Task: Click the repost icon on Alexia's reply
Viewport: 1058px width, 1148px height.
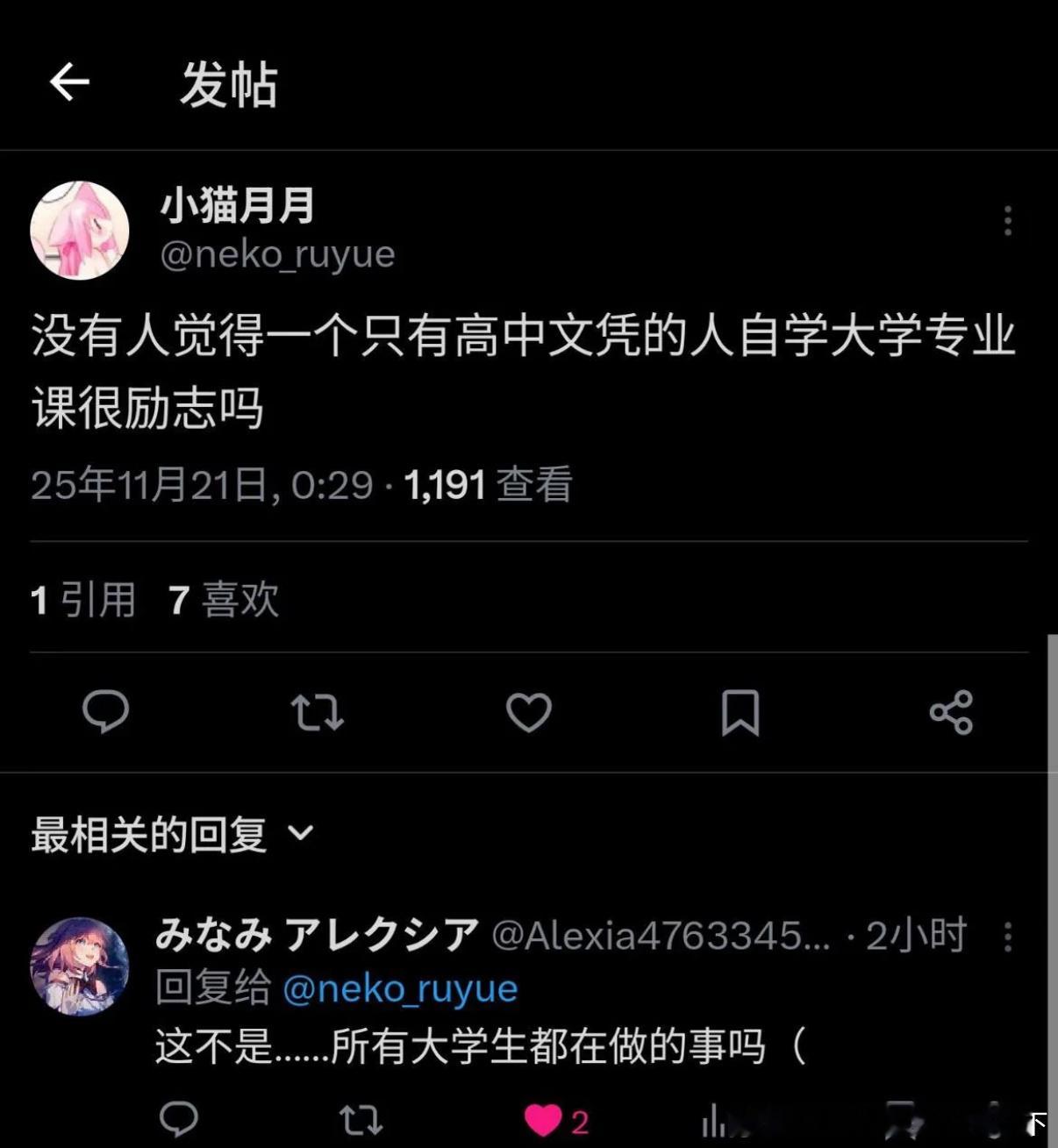Action: click(x=360, y=1121)
